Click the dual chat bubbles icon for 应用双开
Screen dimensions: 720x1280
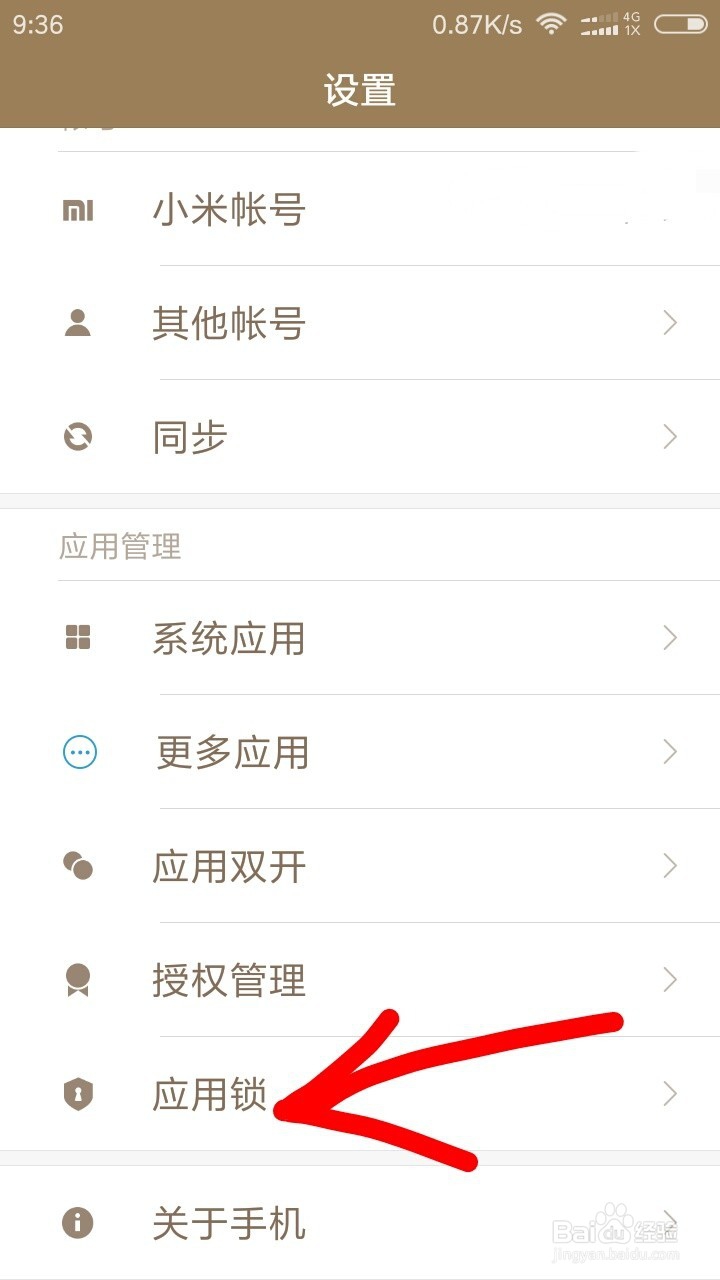78,866
